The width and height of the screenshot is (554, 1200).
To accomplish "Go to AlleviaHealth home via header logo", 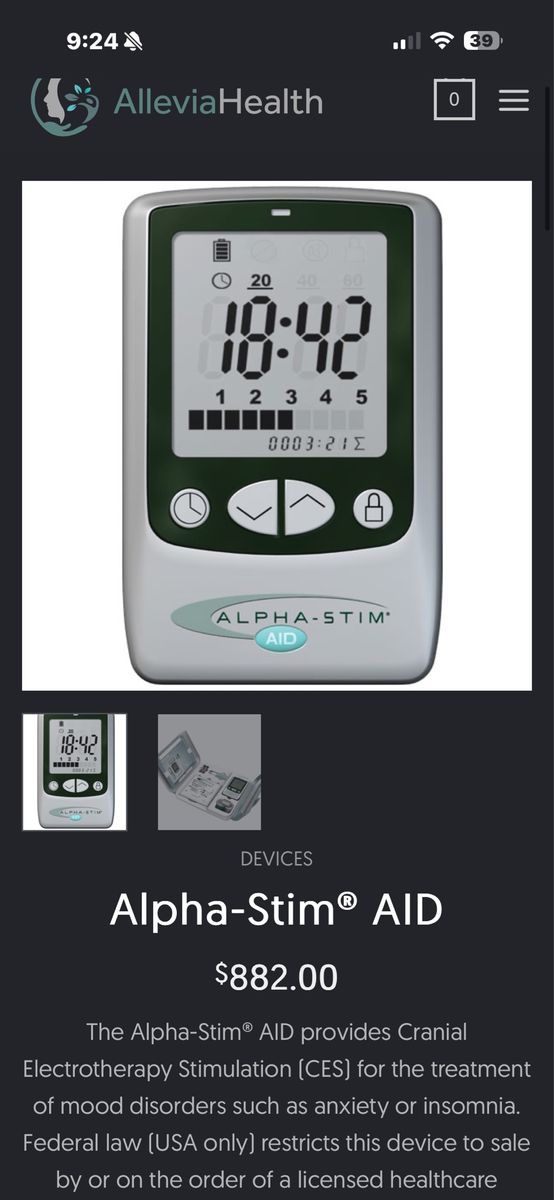I will click(177, 102).
